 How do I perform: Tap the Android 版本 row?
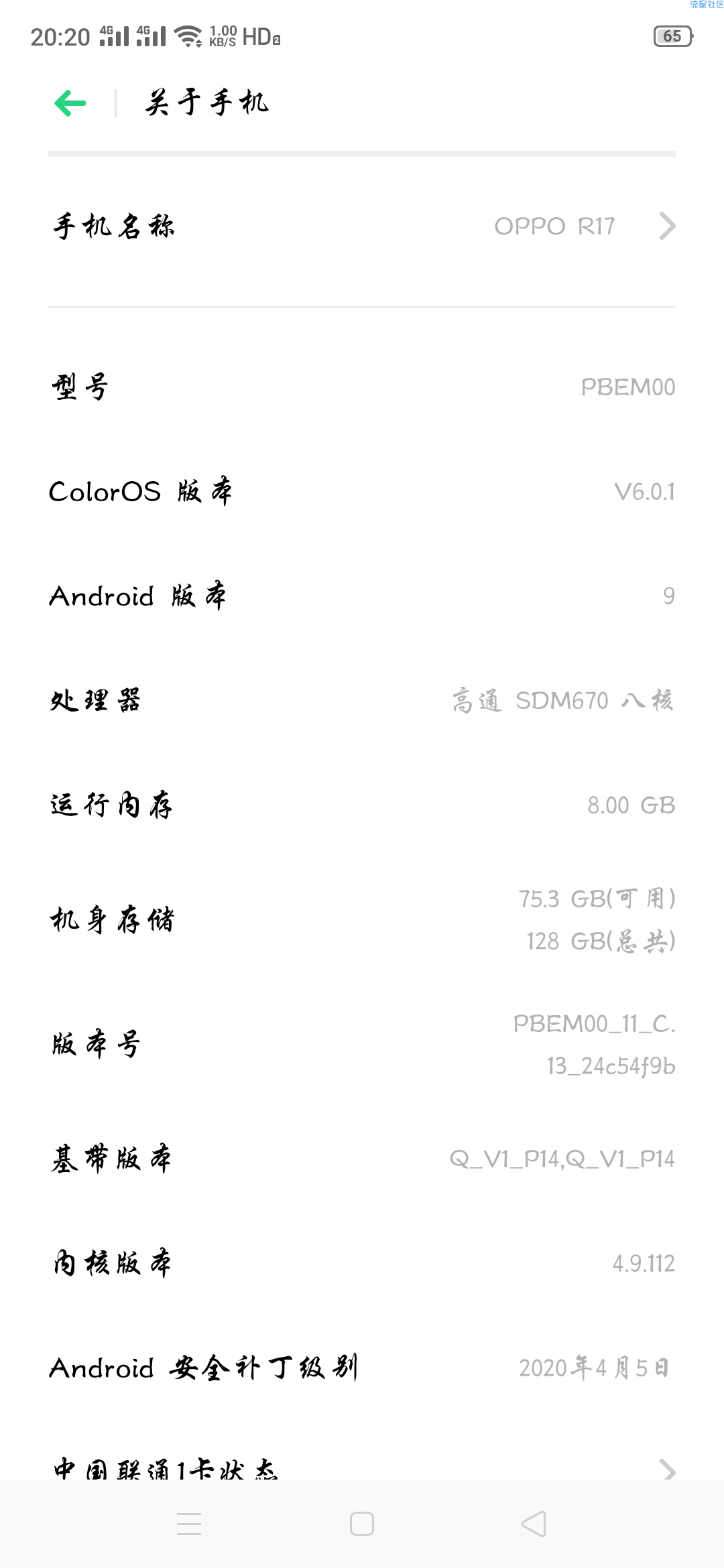click(362, 596)
